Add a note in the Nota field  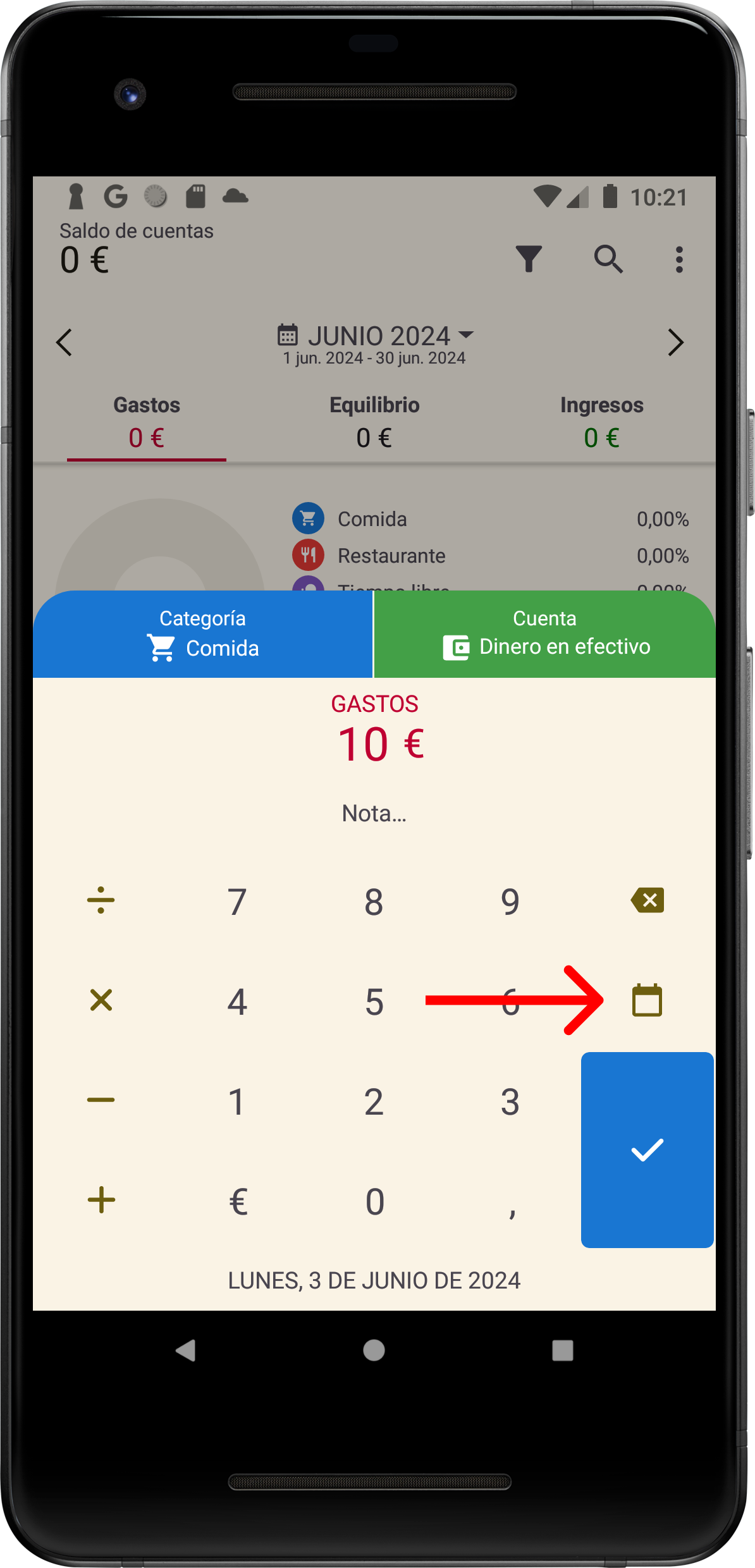tap(374, 813)
